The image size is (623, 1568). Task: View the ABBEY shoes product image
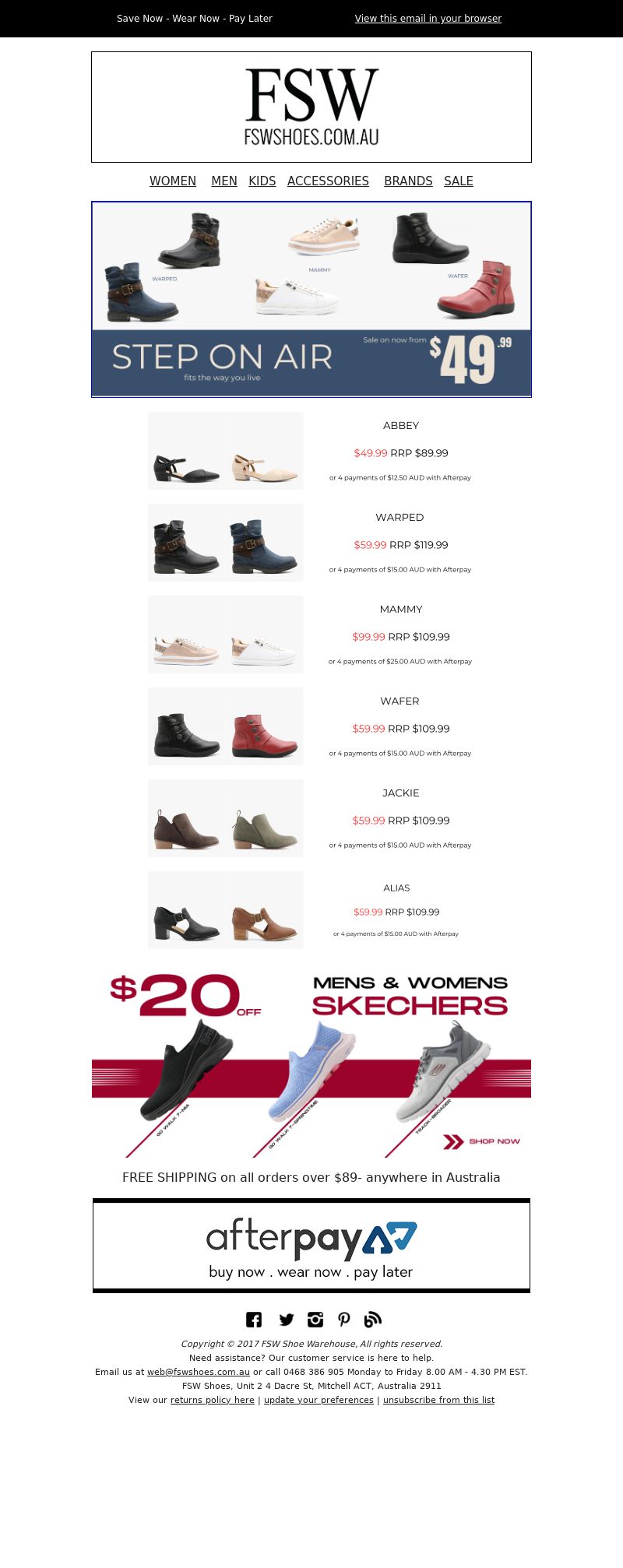tap(226, 451)
